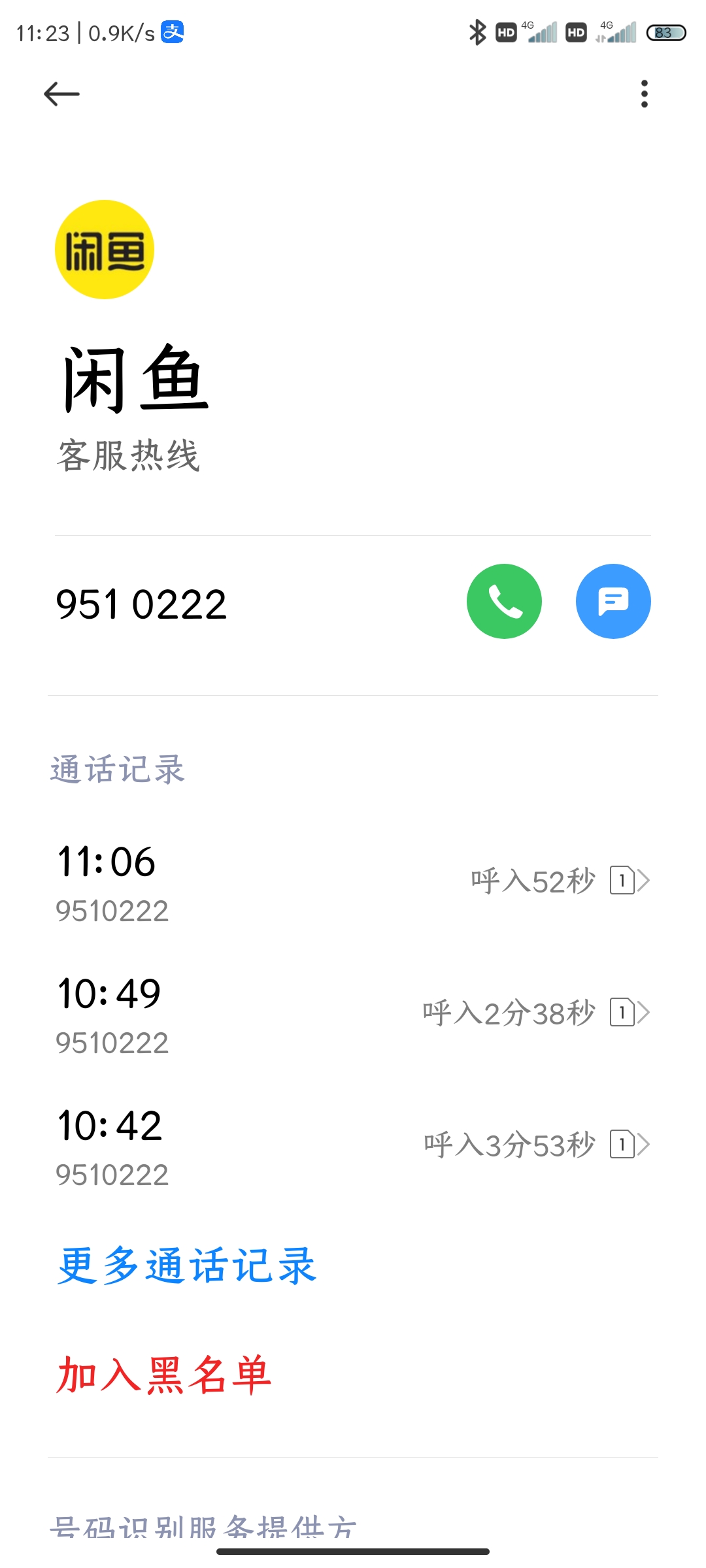Tap the battery indicator showing 83

[665, 31]
